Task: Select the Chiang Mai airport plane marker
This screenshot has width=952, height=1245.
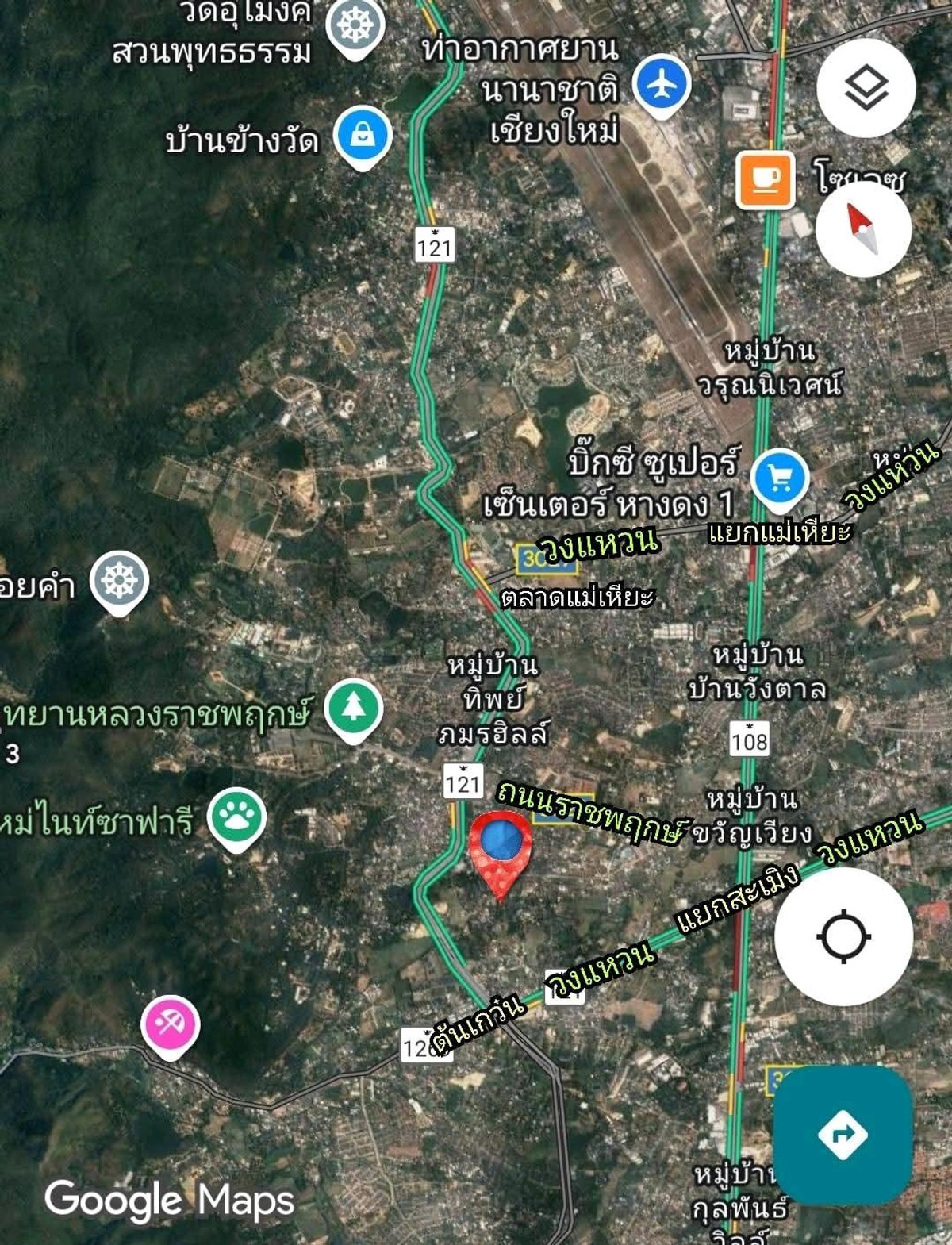Action: tap(662, 83)
